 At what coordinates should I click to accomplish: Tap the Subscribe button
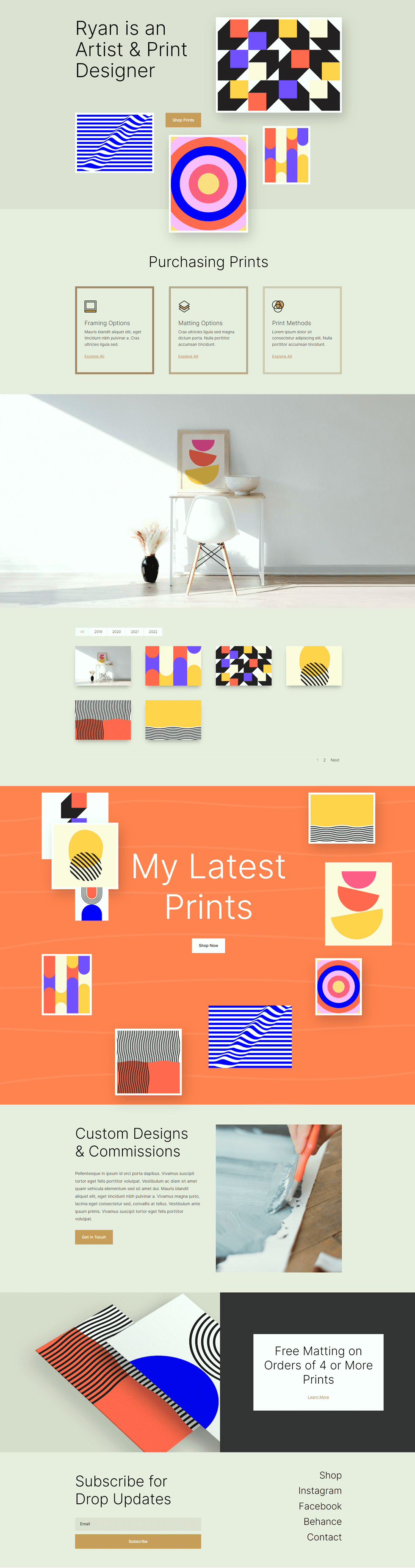point(138,1541)
